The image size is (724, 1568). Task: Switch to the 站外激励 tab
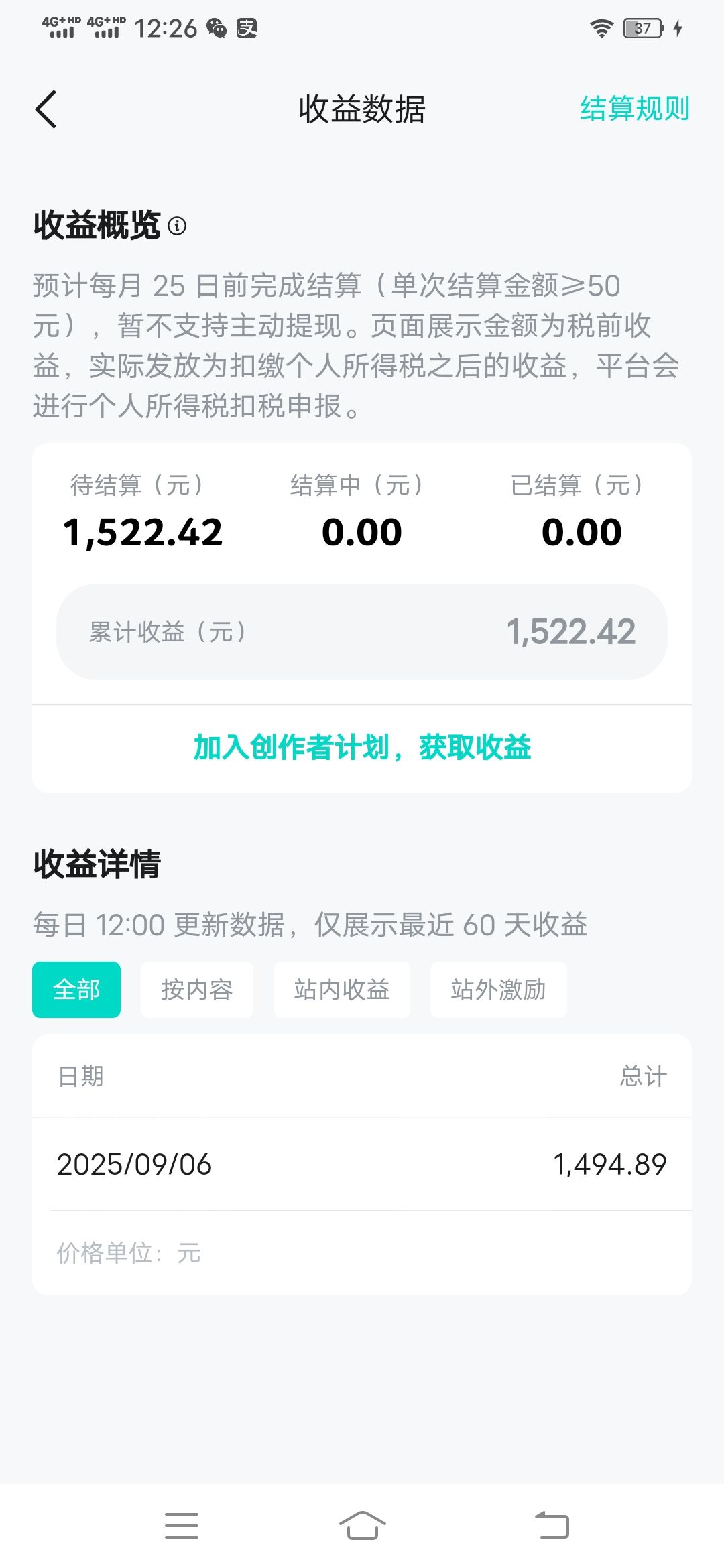point(499,990)
